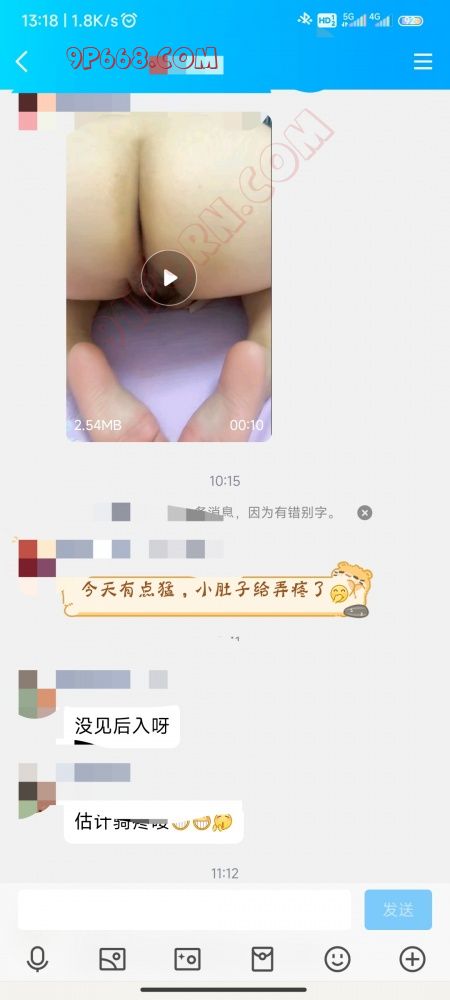Expand more options with the plus icon
The width and height of the screenshot is (450, 1000).
412,959
